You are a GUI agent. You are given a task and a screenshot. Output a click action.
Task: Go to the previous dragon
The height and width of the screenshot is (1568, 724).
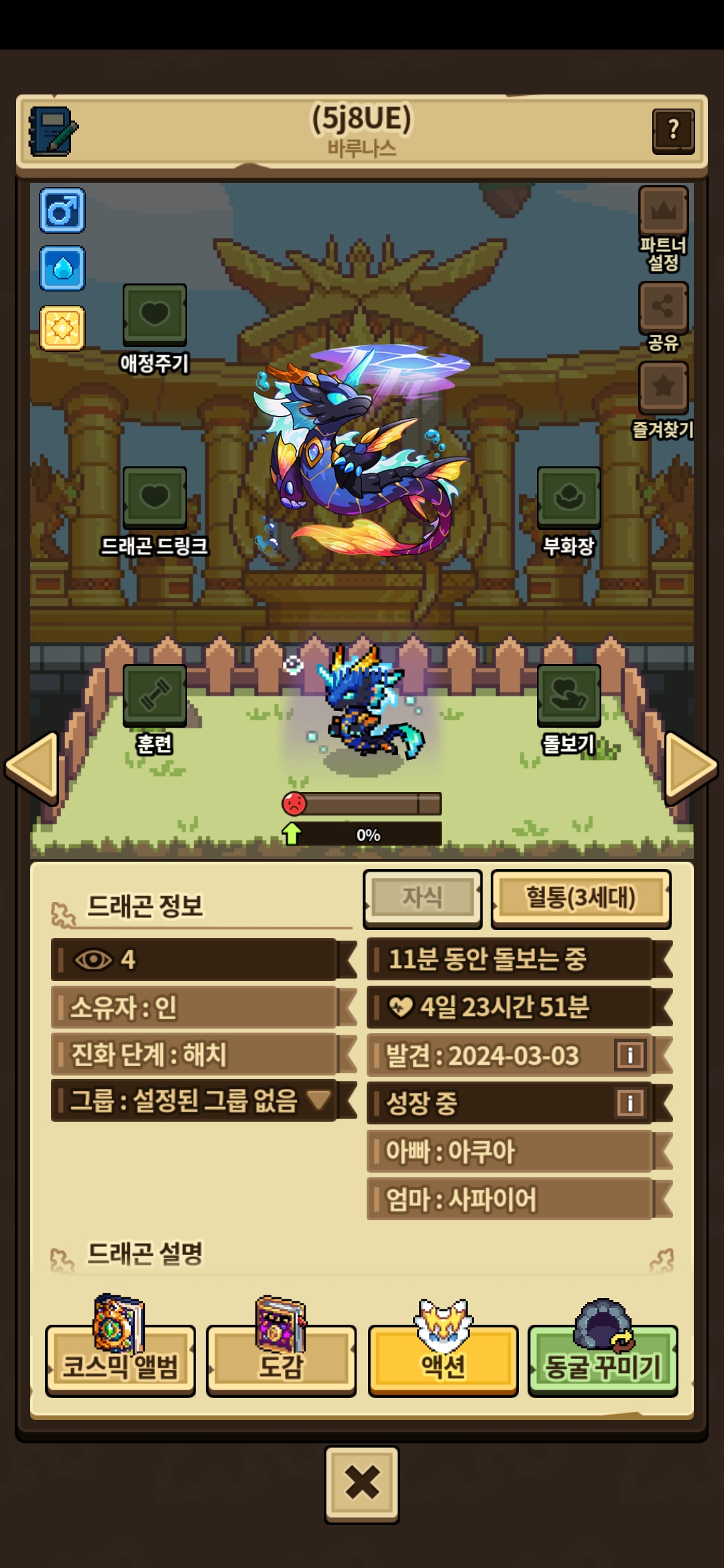32,766
